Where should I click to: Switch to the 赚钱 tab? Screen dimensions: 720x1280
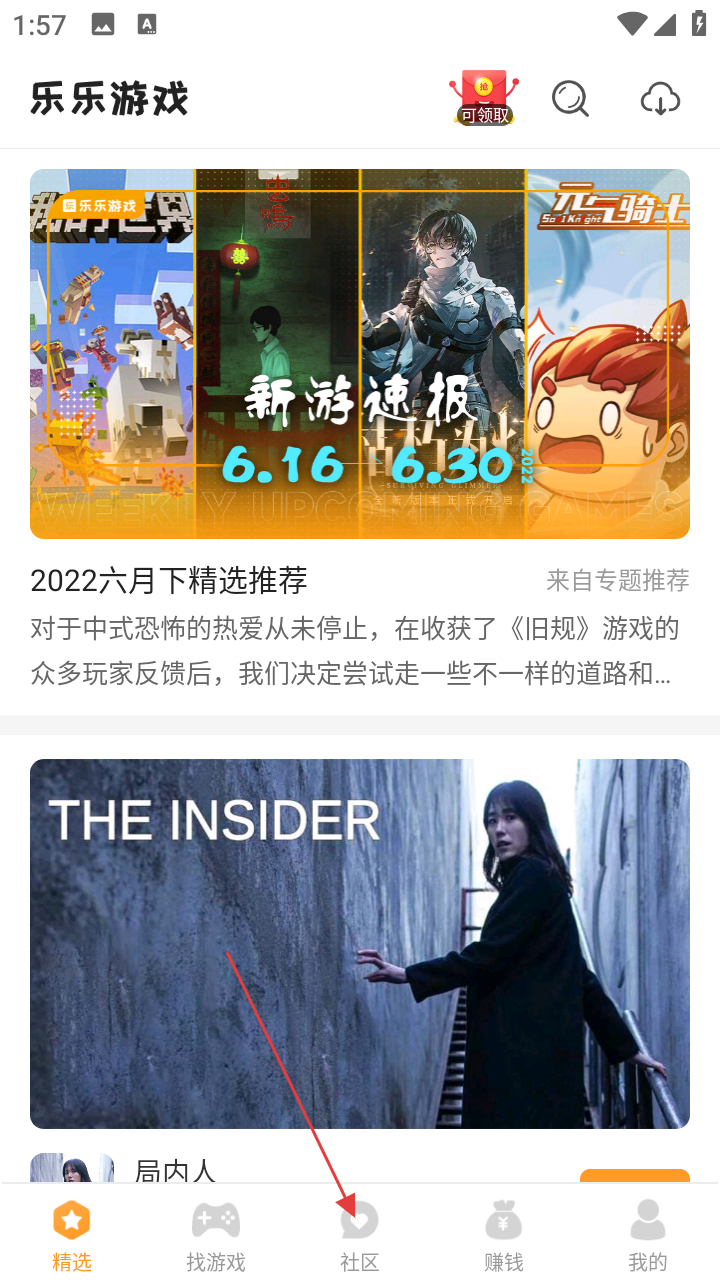click(x=504, y=1236)
